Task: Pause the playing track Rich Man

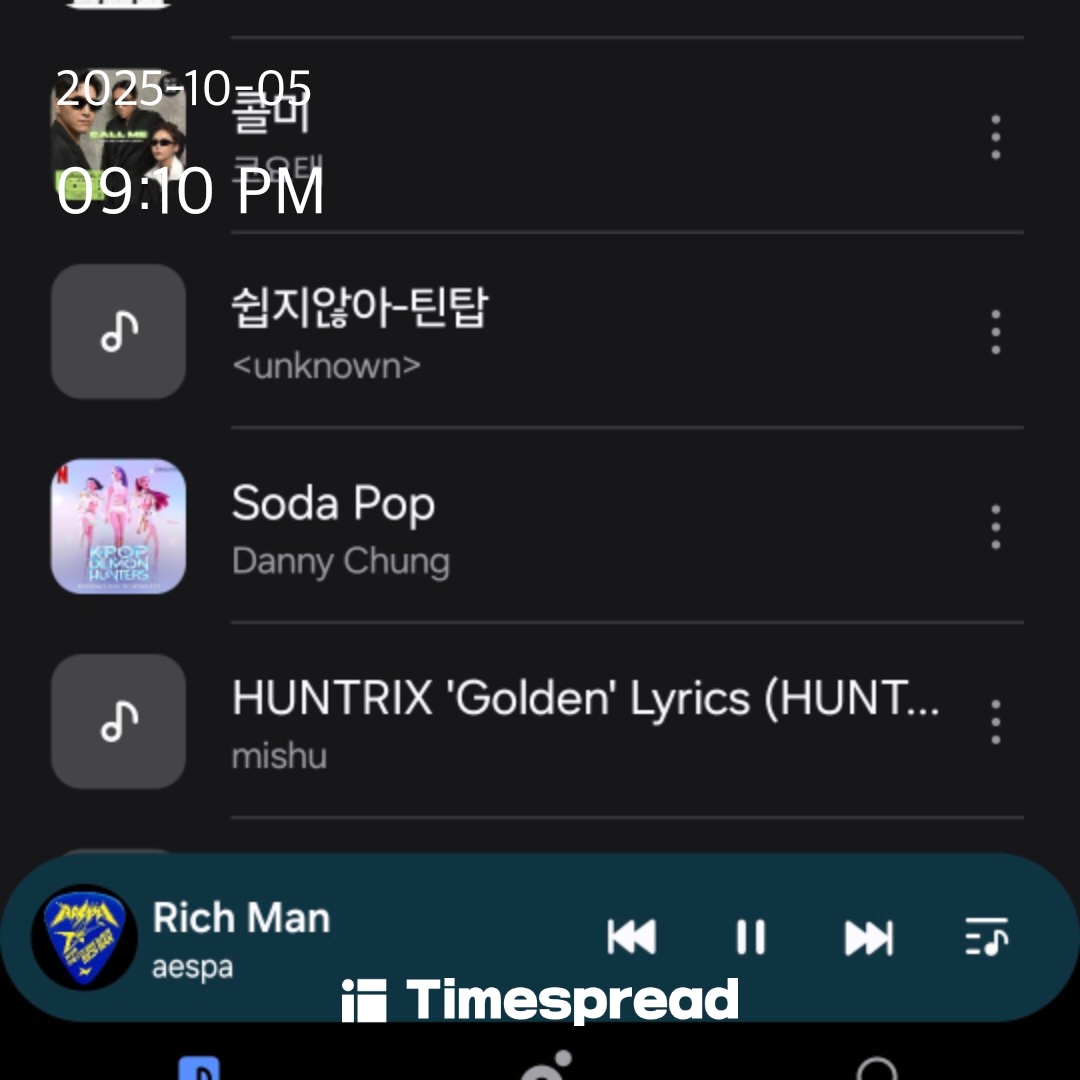Action: tap(750, 937)
